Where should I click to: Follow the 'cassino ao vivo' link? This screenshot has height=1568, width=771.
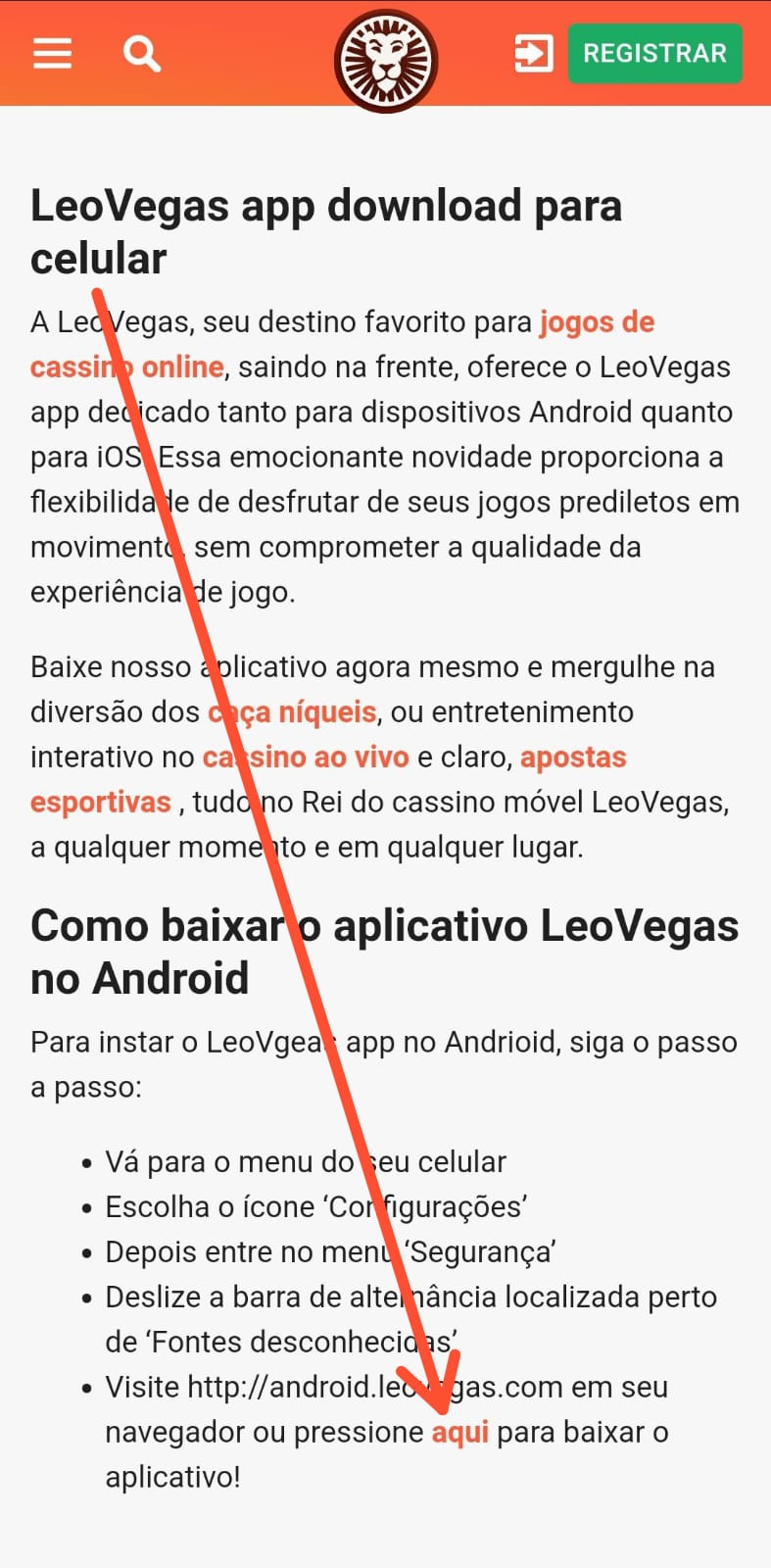tap(306, 757)
